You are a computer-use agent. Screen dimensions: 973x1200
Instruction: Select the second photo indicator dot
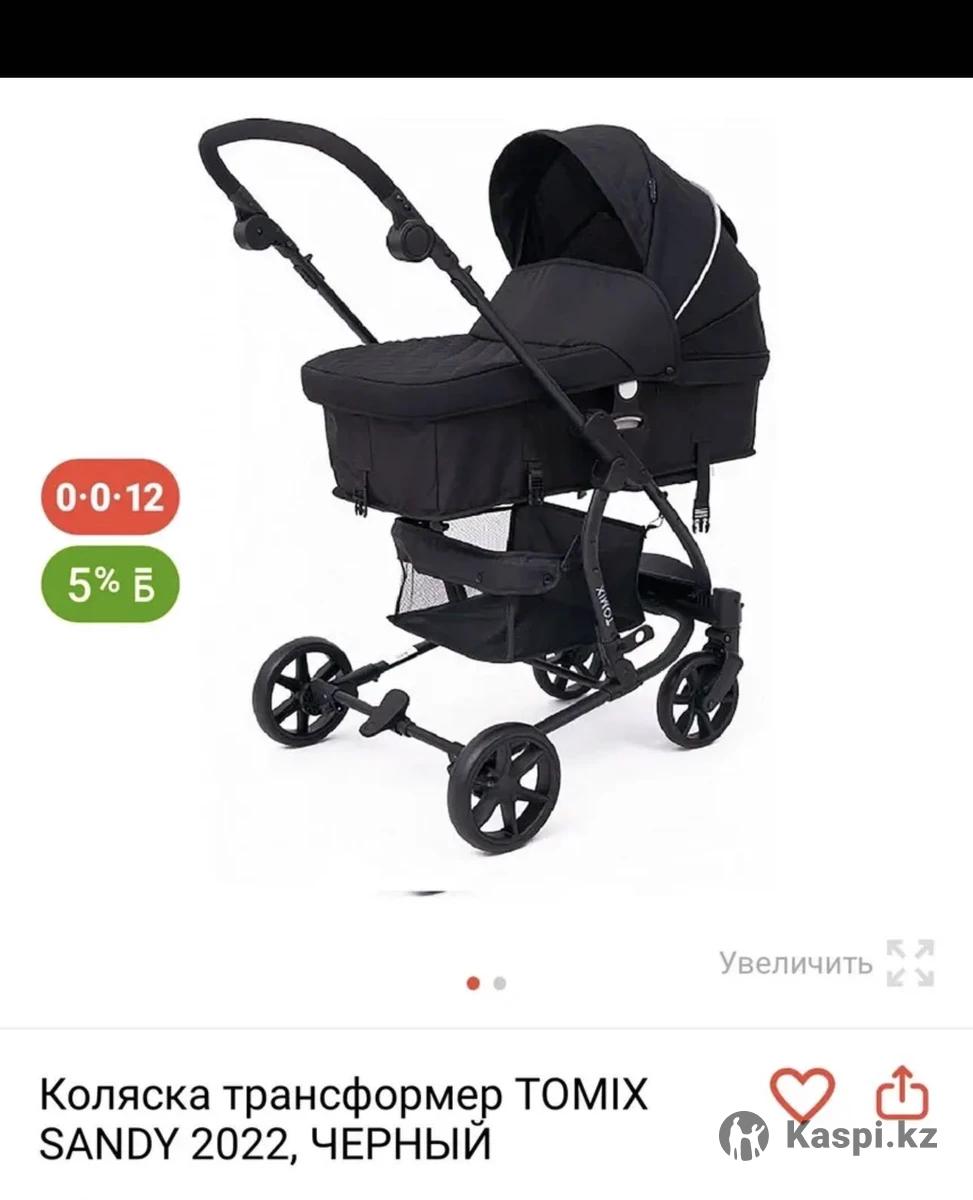500,983
